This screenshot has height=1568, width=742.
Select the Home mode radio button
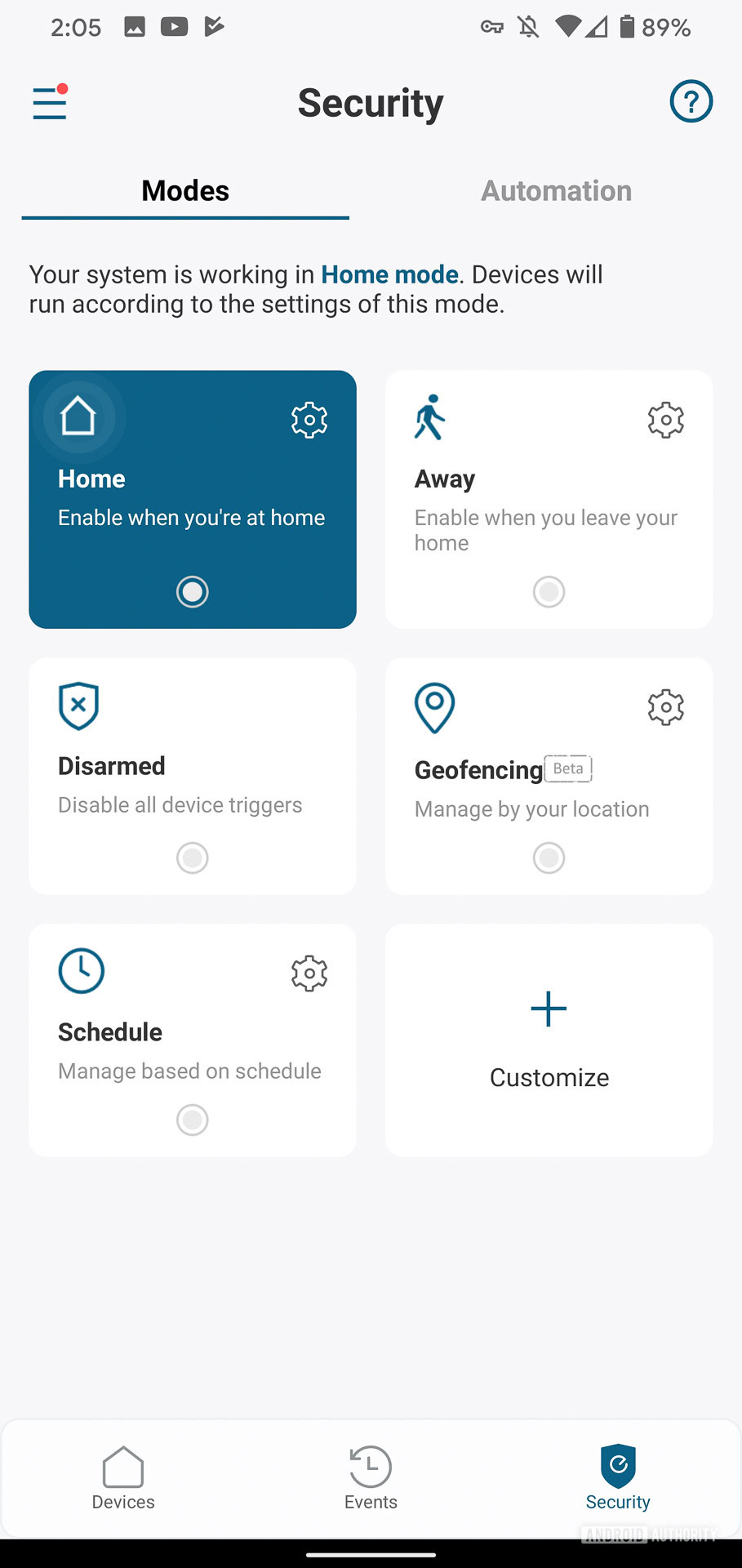coord(193,591)
